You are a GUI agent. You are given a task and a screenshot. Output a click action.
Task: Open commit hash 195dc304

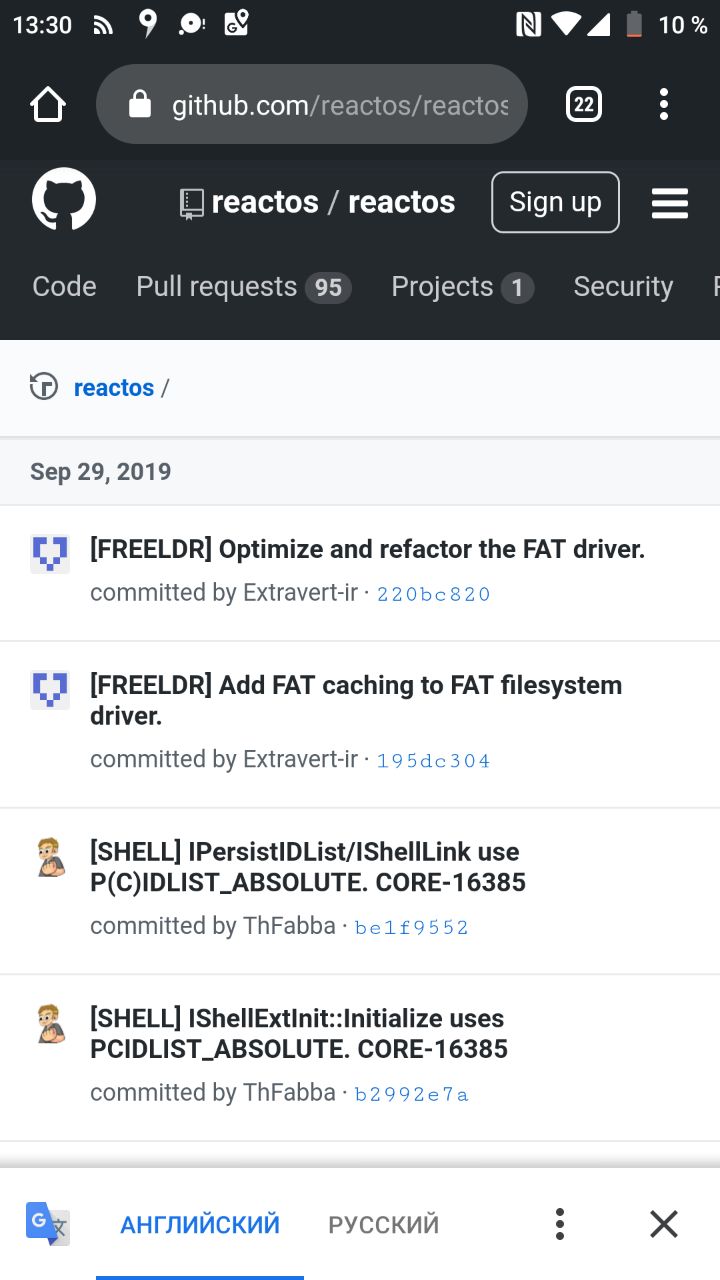(433, 761)
